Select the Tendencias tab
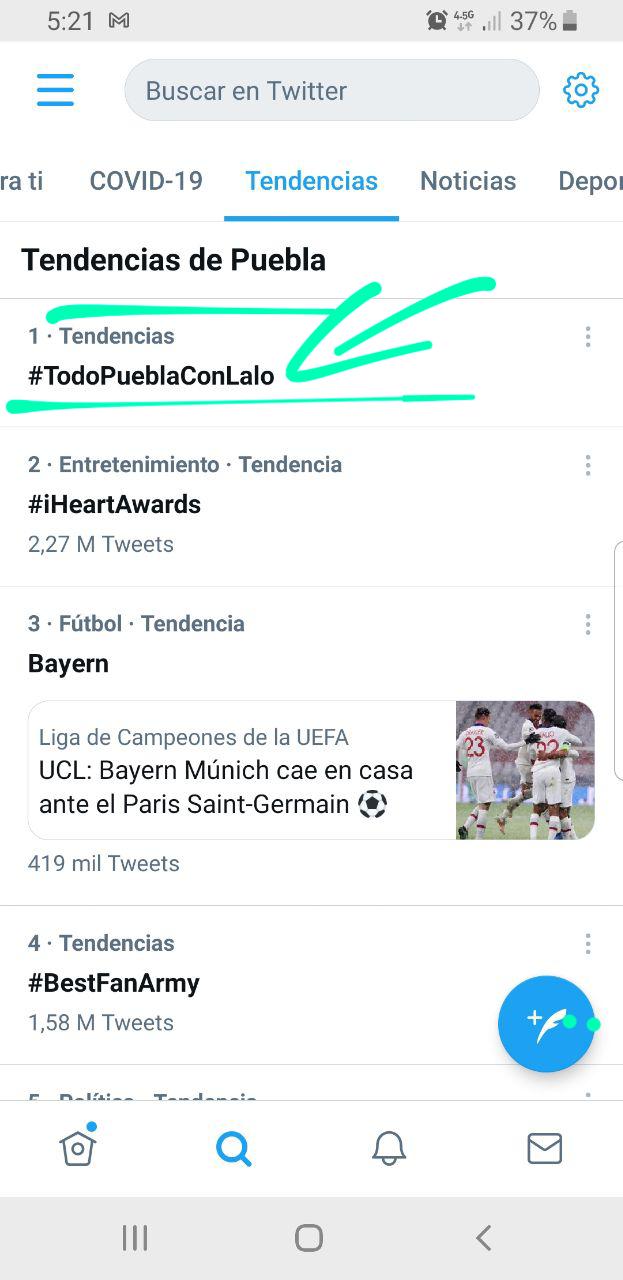This screenshot has height=1280, width=623. tap(311, 181)
